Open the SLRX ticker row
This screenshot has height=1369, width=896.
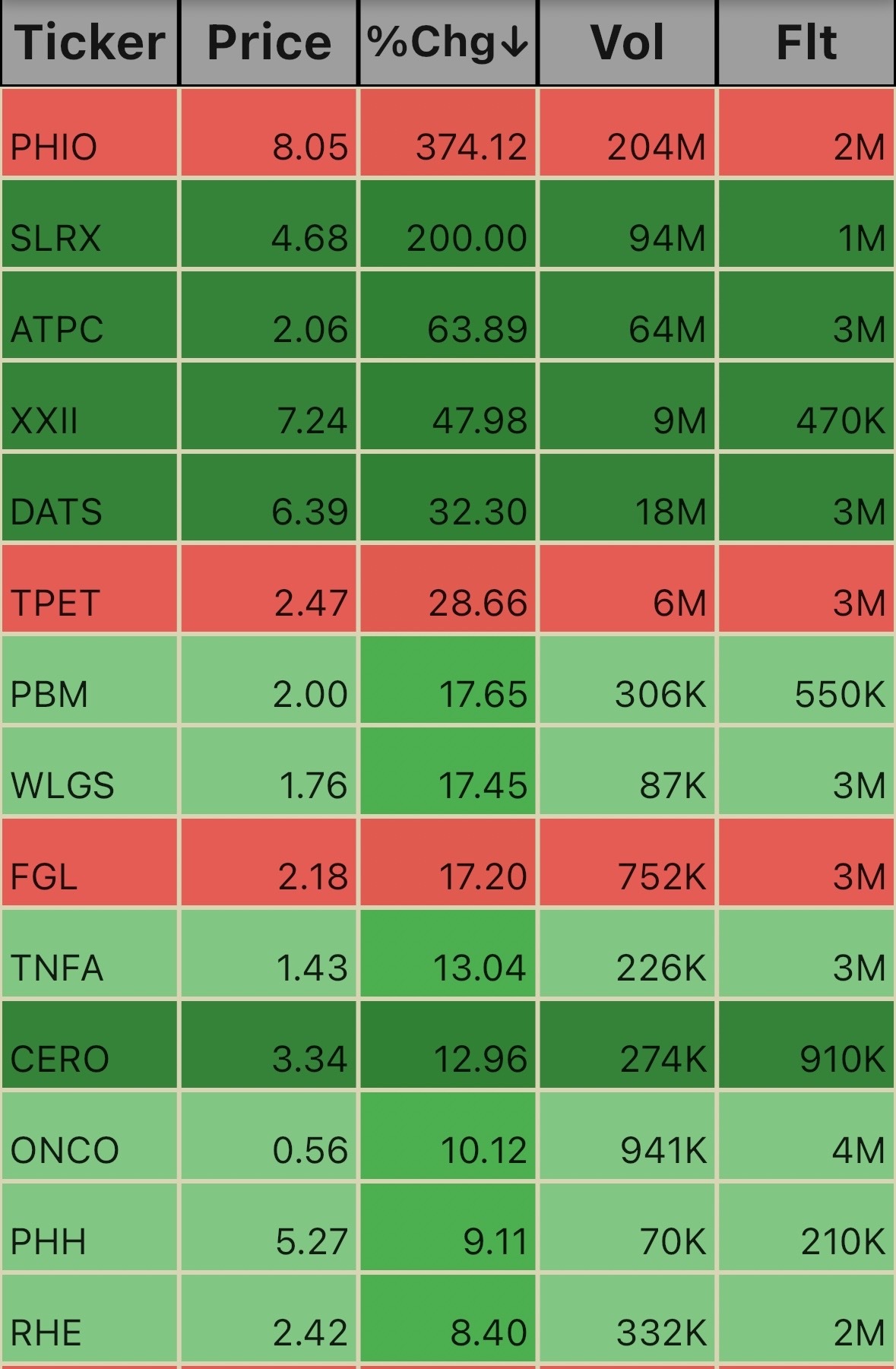tap(448, 223)
